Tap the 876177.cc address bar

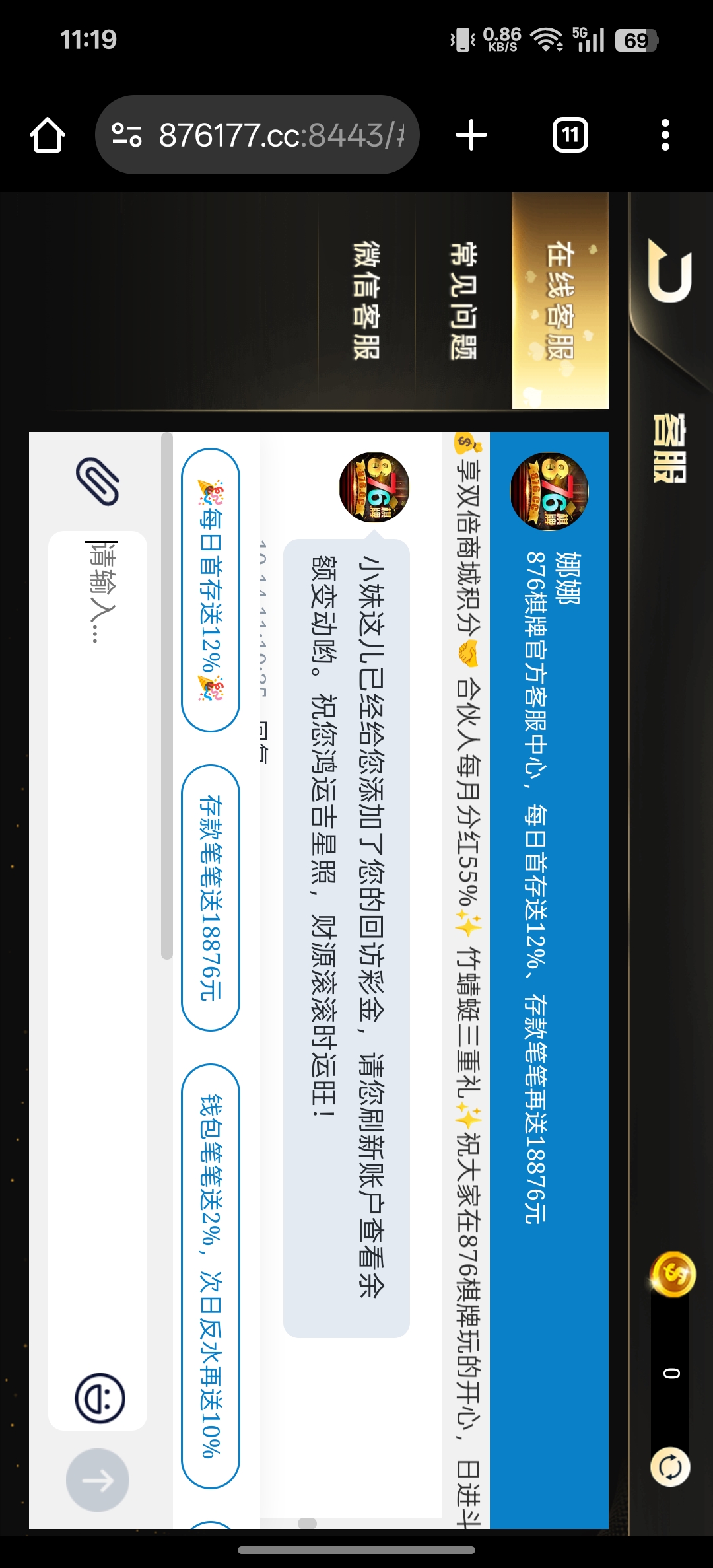pyautogui.click(x=257, y=135)
